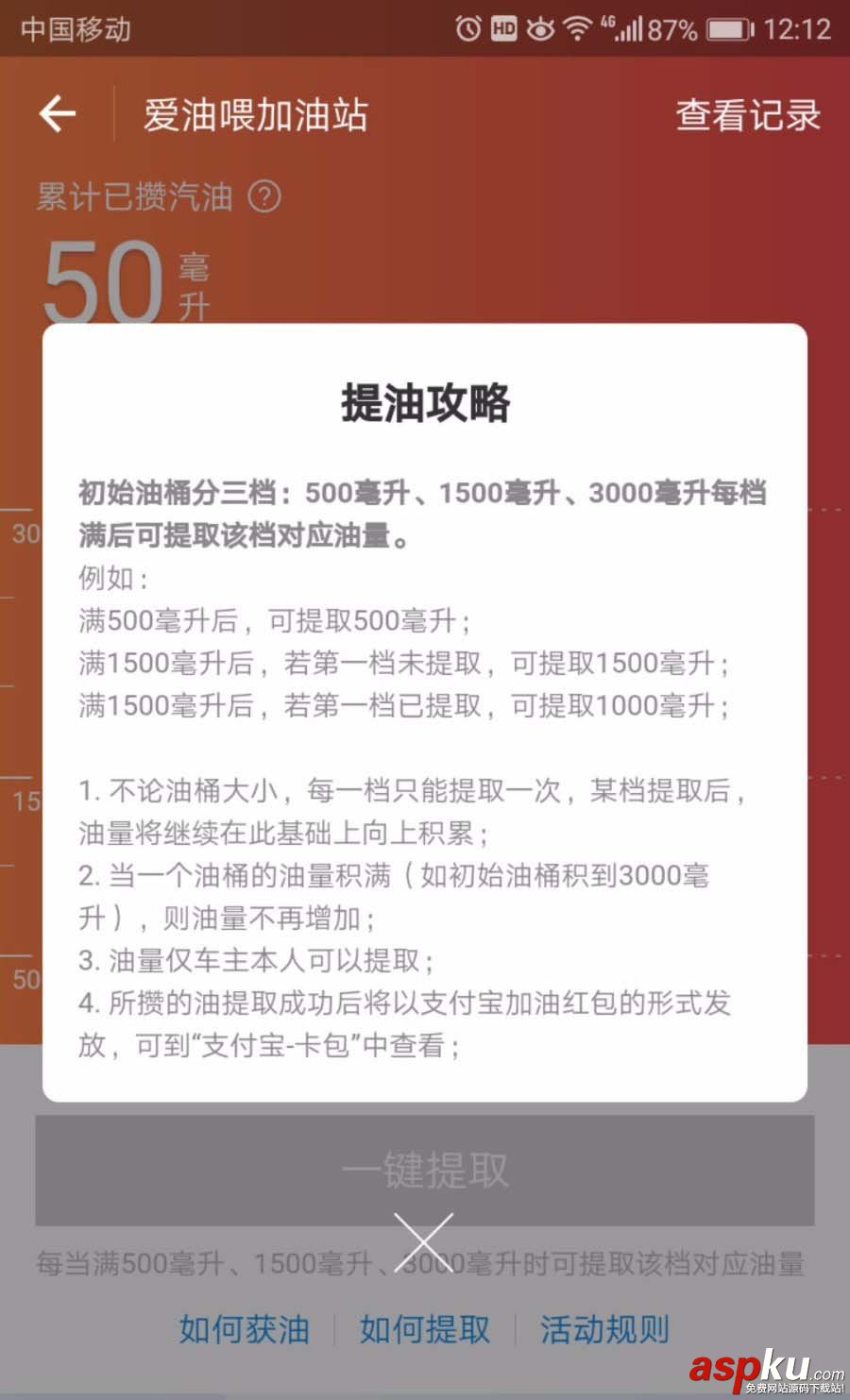
Task: Tap the 一键提取 extraction button
Action: [425, 1171]
